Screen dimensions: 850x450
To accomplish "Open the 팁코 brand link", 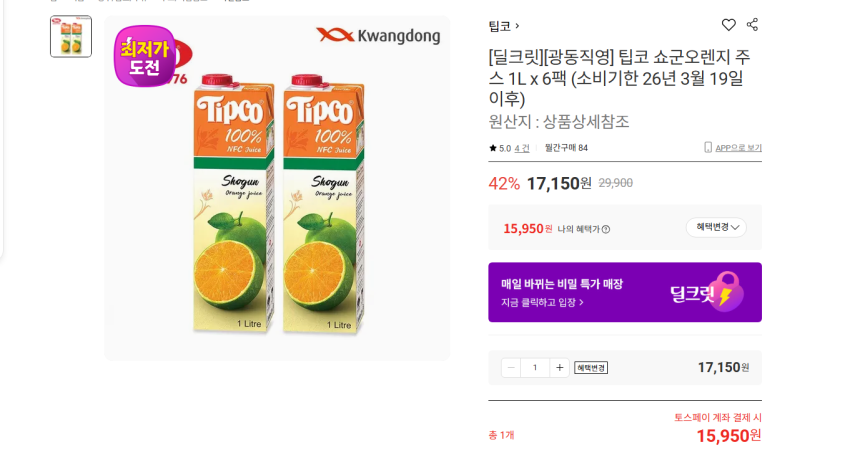I will [x=504, y=26].
